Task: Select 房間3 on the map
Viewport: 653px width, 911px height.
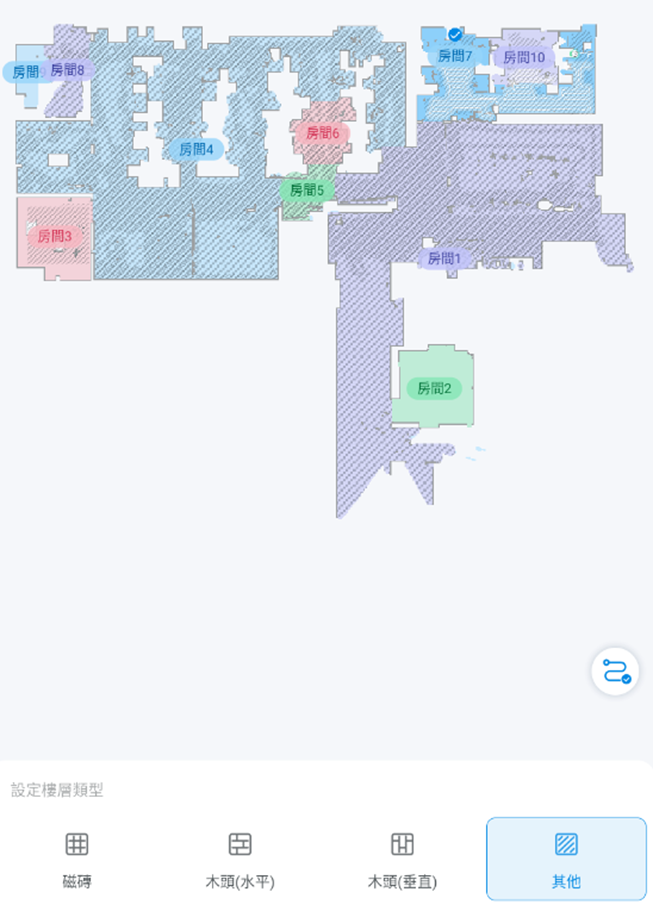Action: coord(55,236)
